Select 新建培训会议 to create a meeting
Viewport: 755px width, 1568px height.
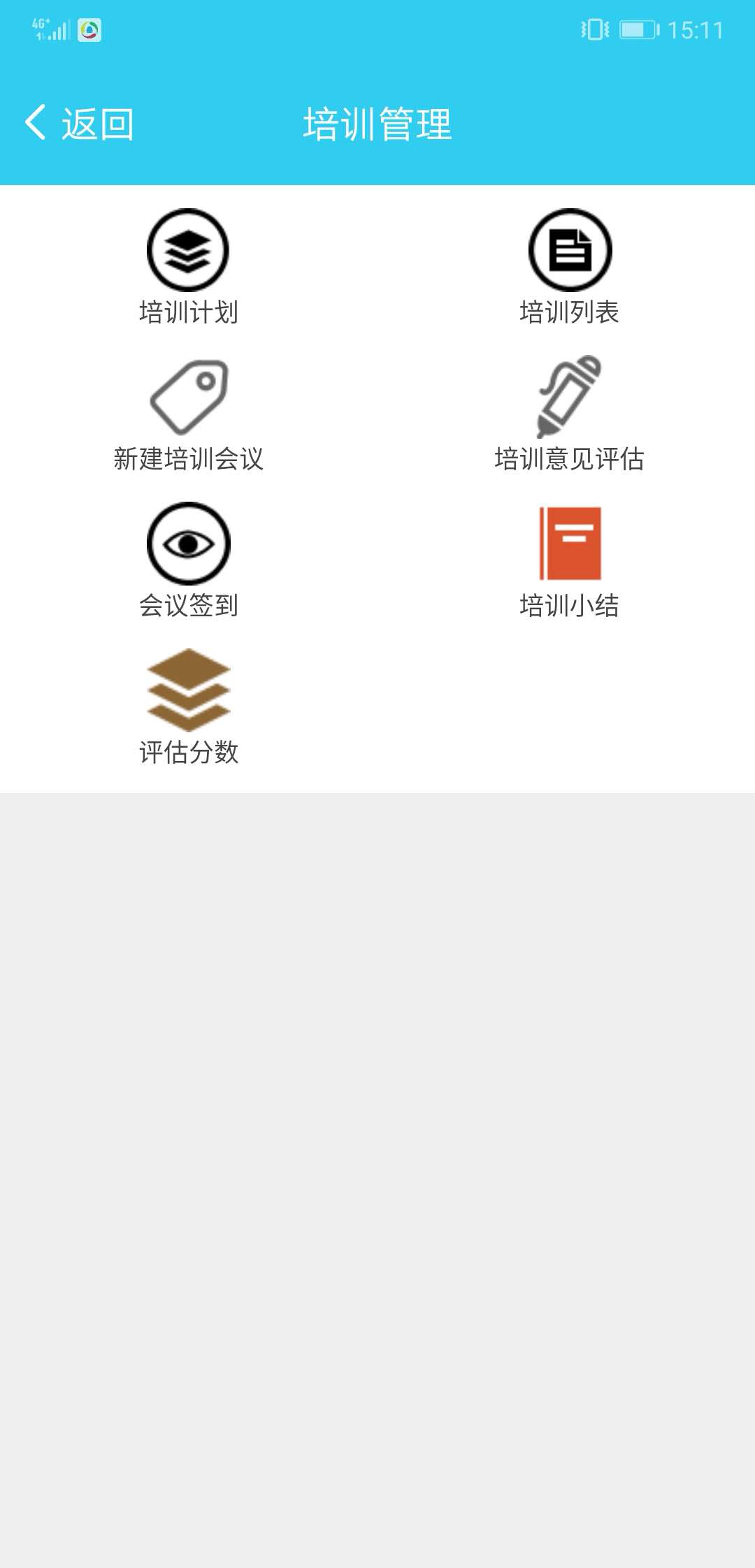coord(189,414)
